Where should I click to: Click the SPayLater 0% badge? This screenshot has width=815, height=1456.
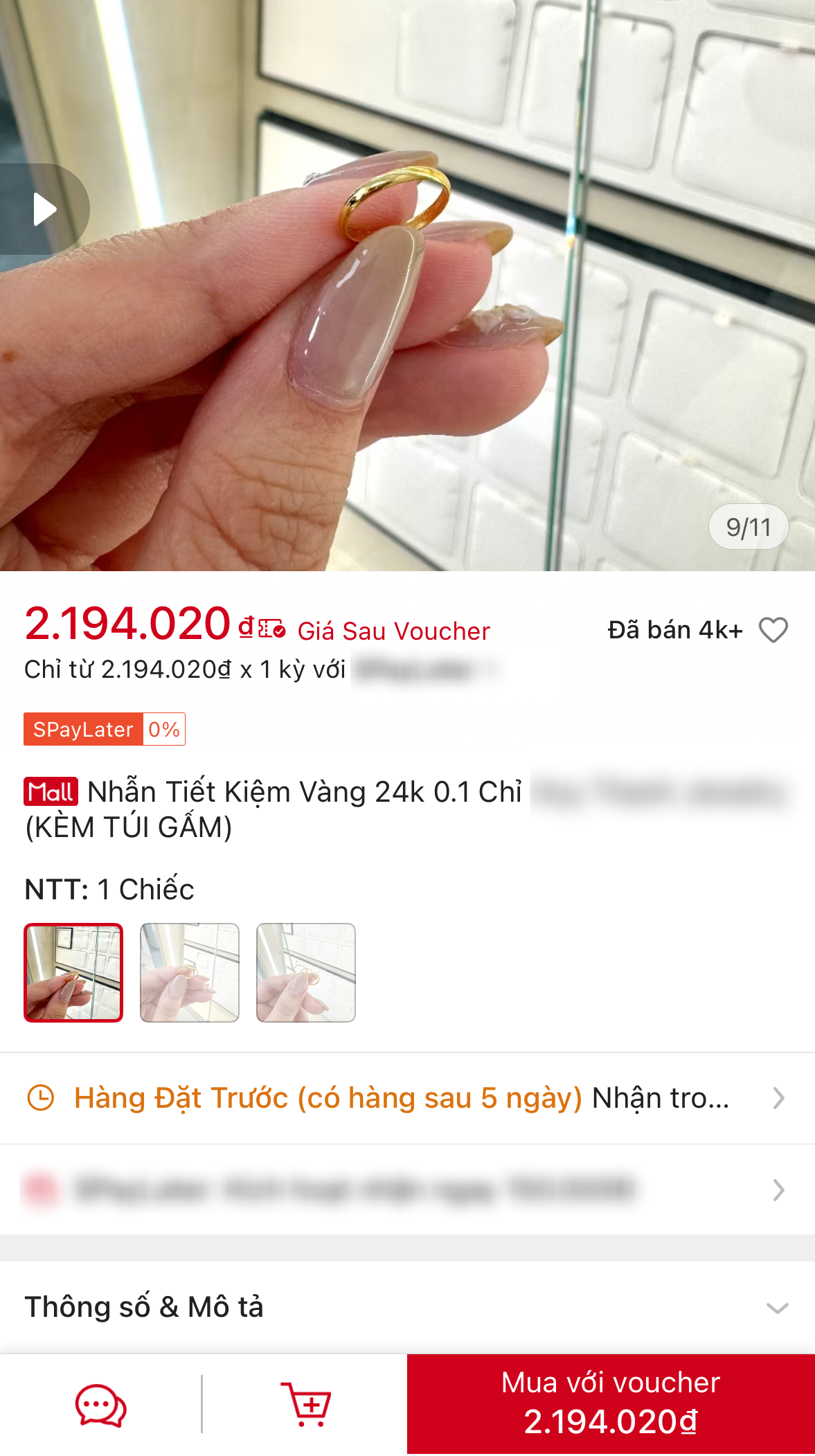(x=104, y=729)
